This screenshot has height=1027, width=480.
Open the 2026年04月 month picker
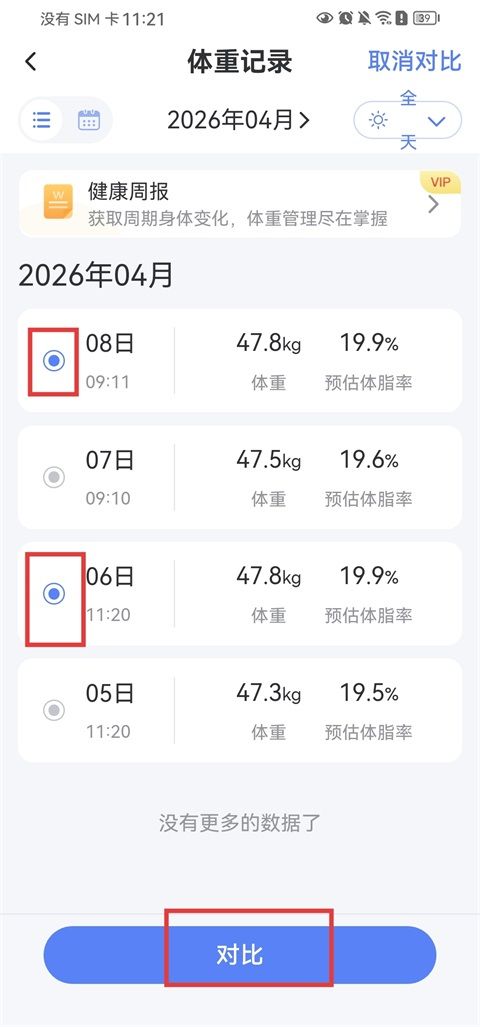click(239, 120)
